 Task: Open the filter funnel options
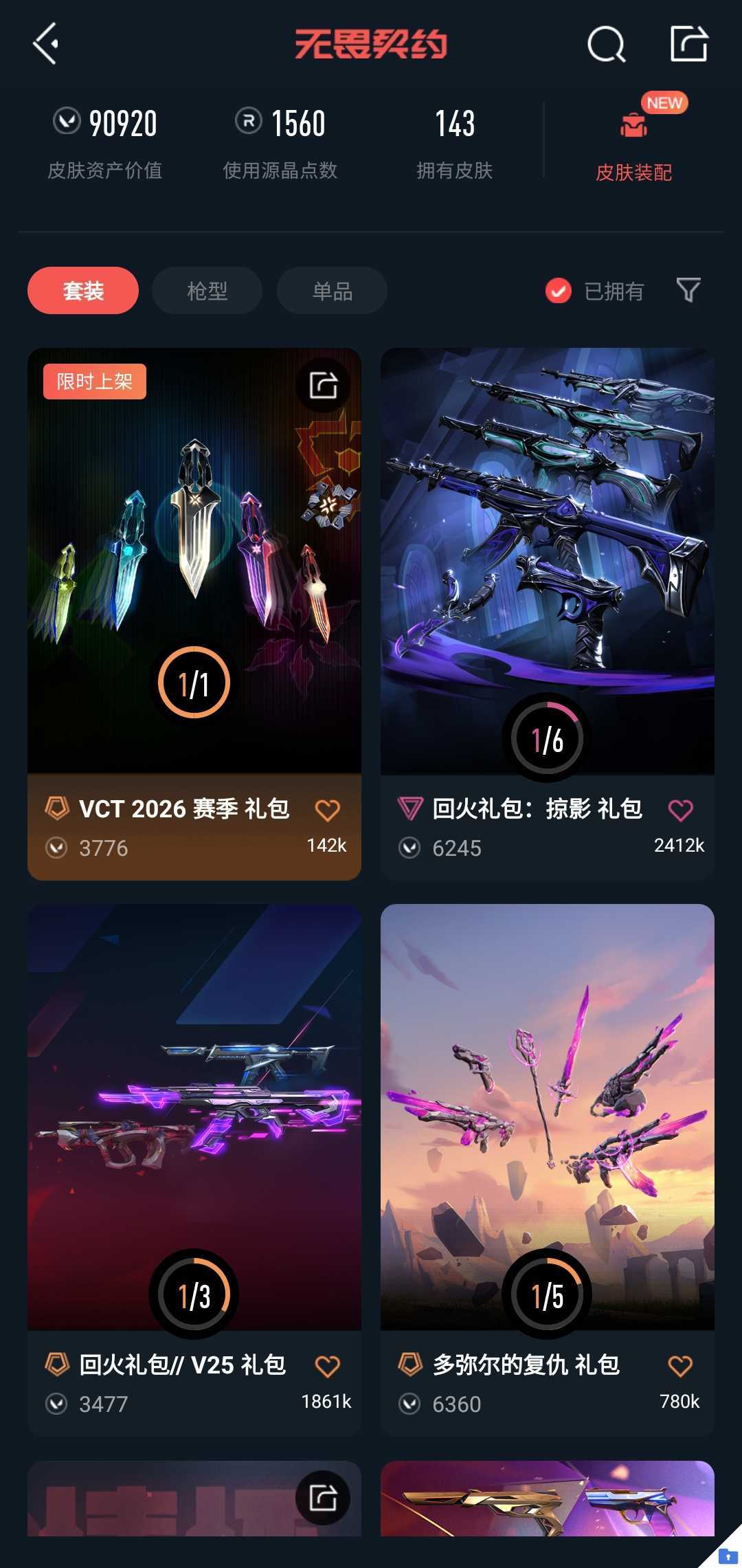pos(688,290)
